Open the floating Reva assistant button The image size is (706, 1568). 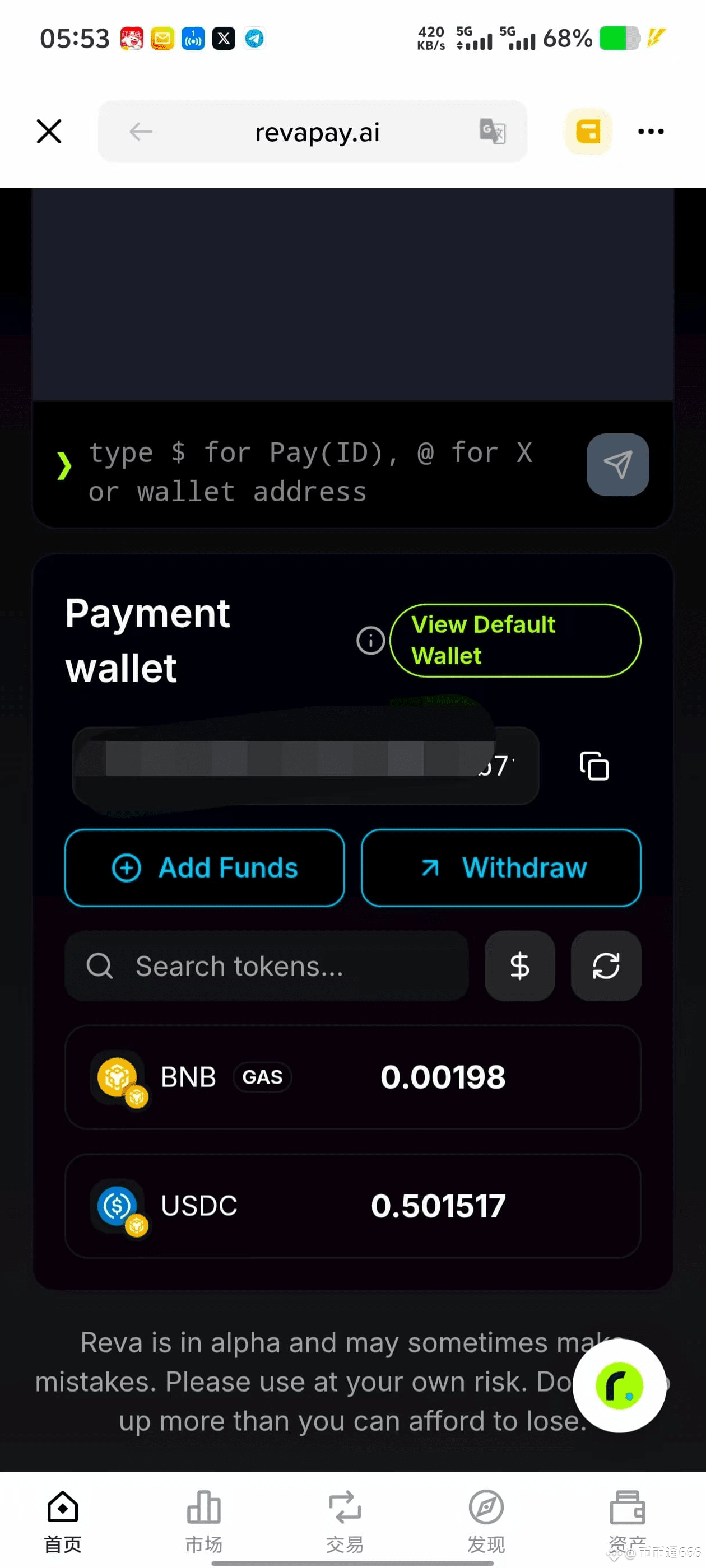pyautogui.click(x=620, y=1386)
